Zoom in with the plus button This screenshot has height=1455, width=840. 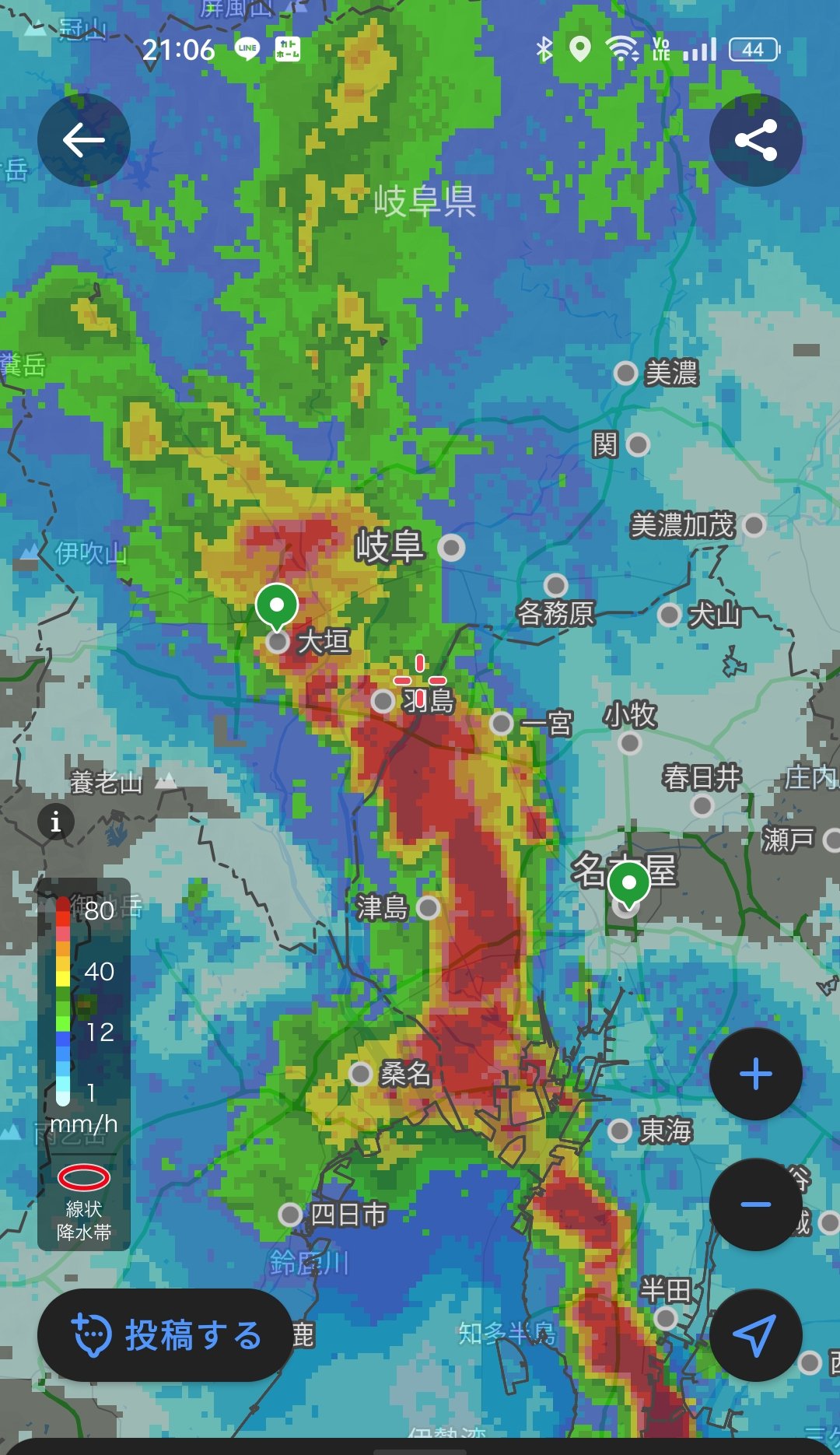point(755,1075)
